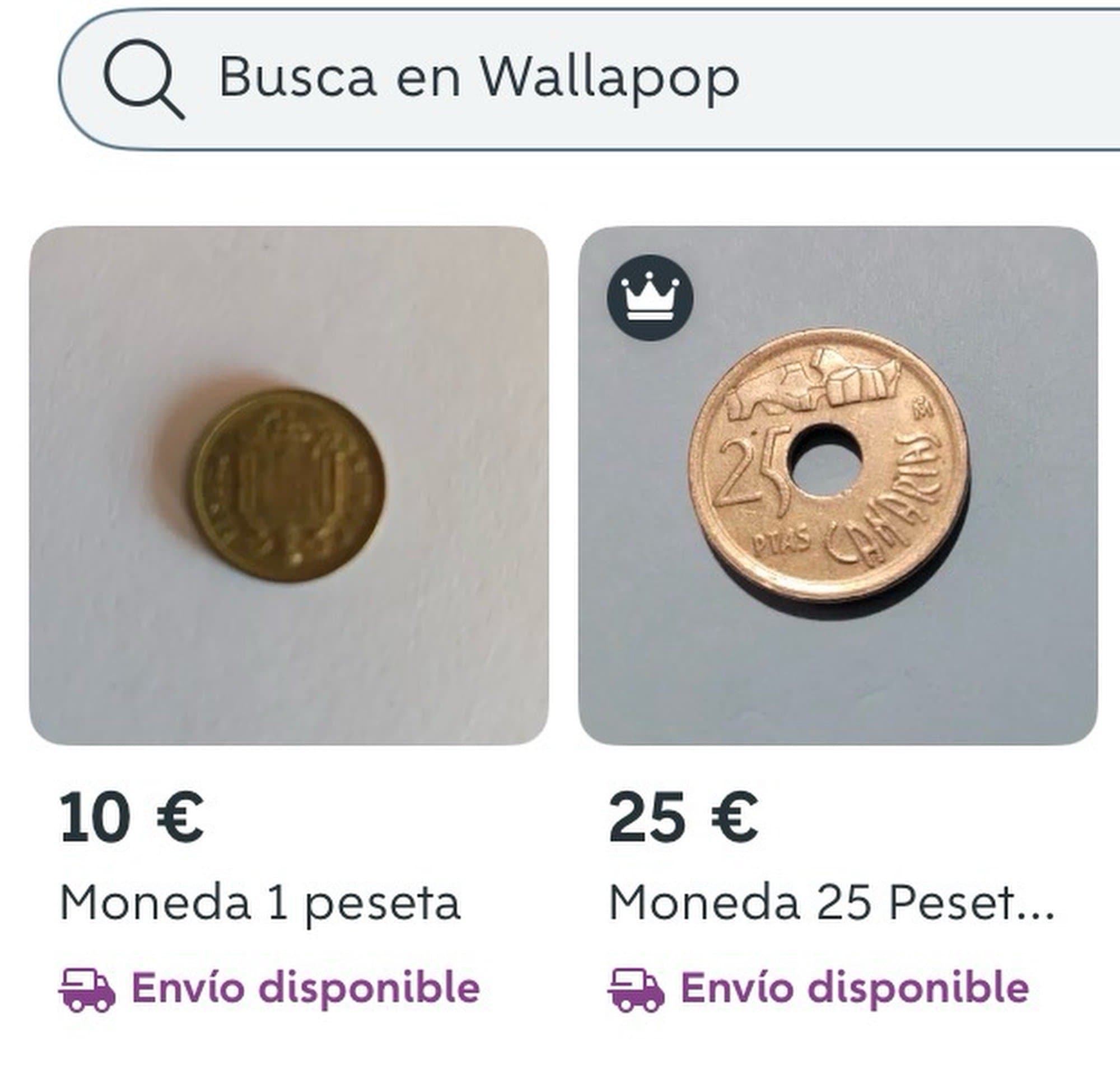Image resolution: width=1120 pixels, height=1069 pixels.
Task: Open the Moneda 1 peseta listing
Action: coord(289,486)
